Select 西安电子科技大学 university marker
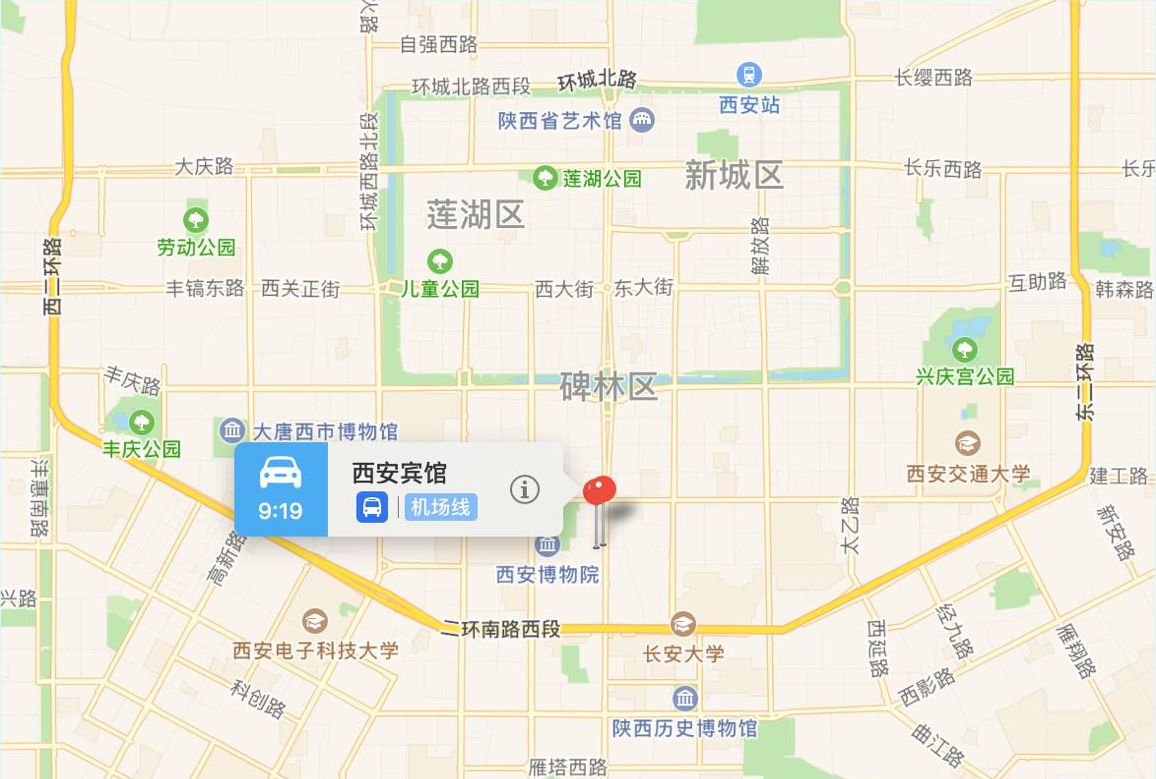 click(315, 621)
